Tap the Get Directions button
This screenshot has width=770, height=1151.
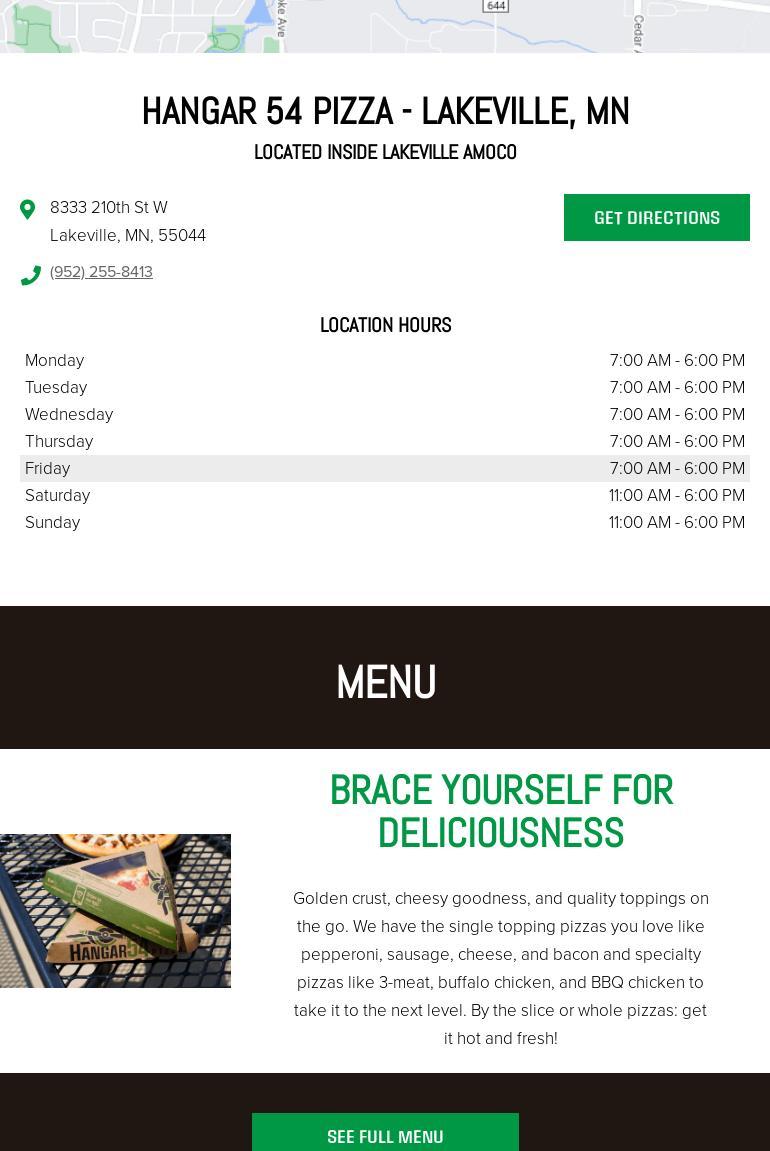(656, 218)
